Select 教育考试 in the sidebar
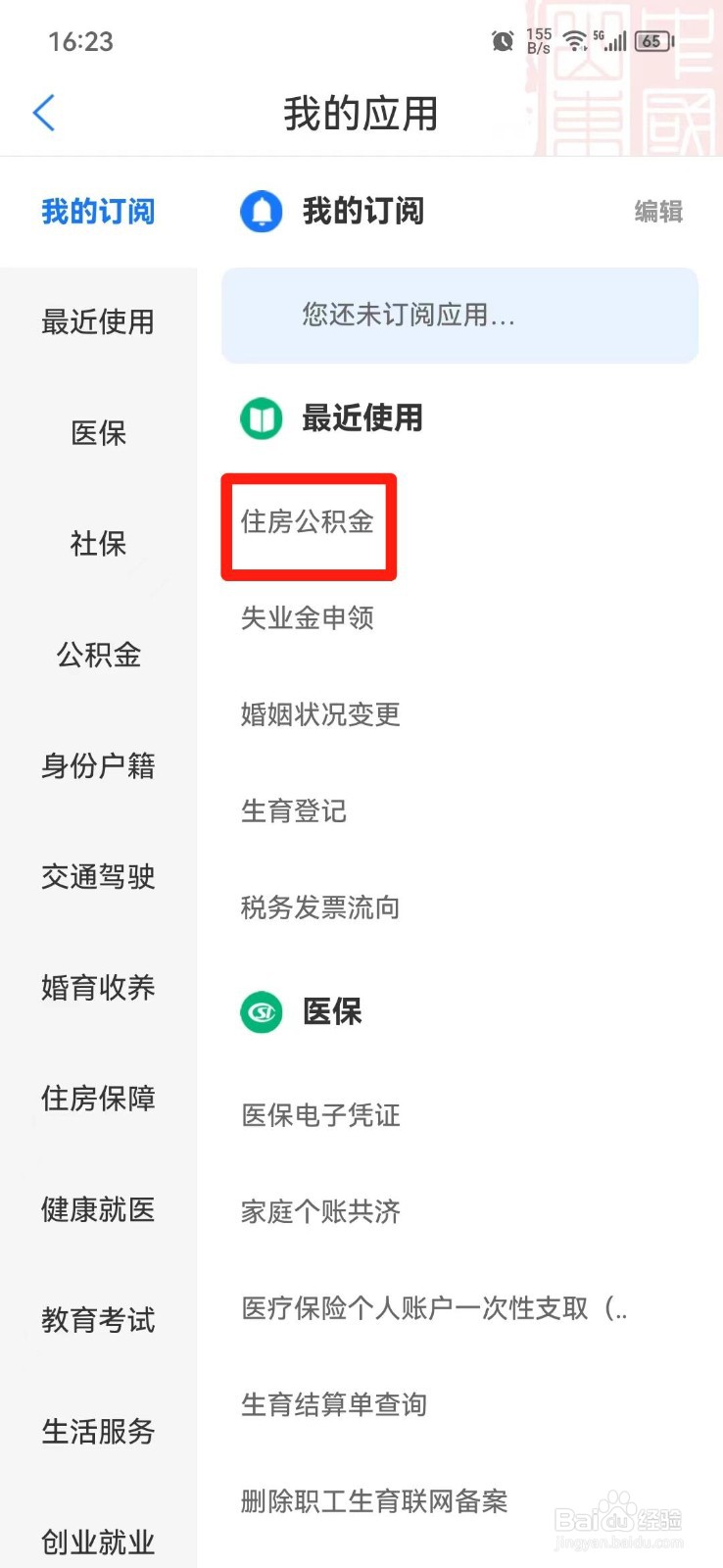723x1568 pixels. tap(97, 1320)
